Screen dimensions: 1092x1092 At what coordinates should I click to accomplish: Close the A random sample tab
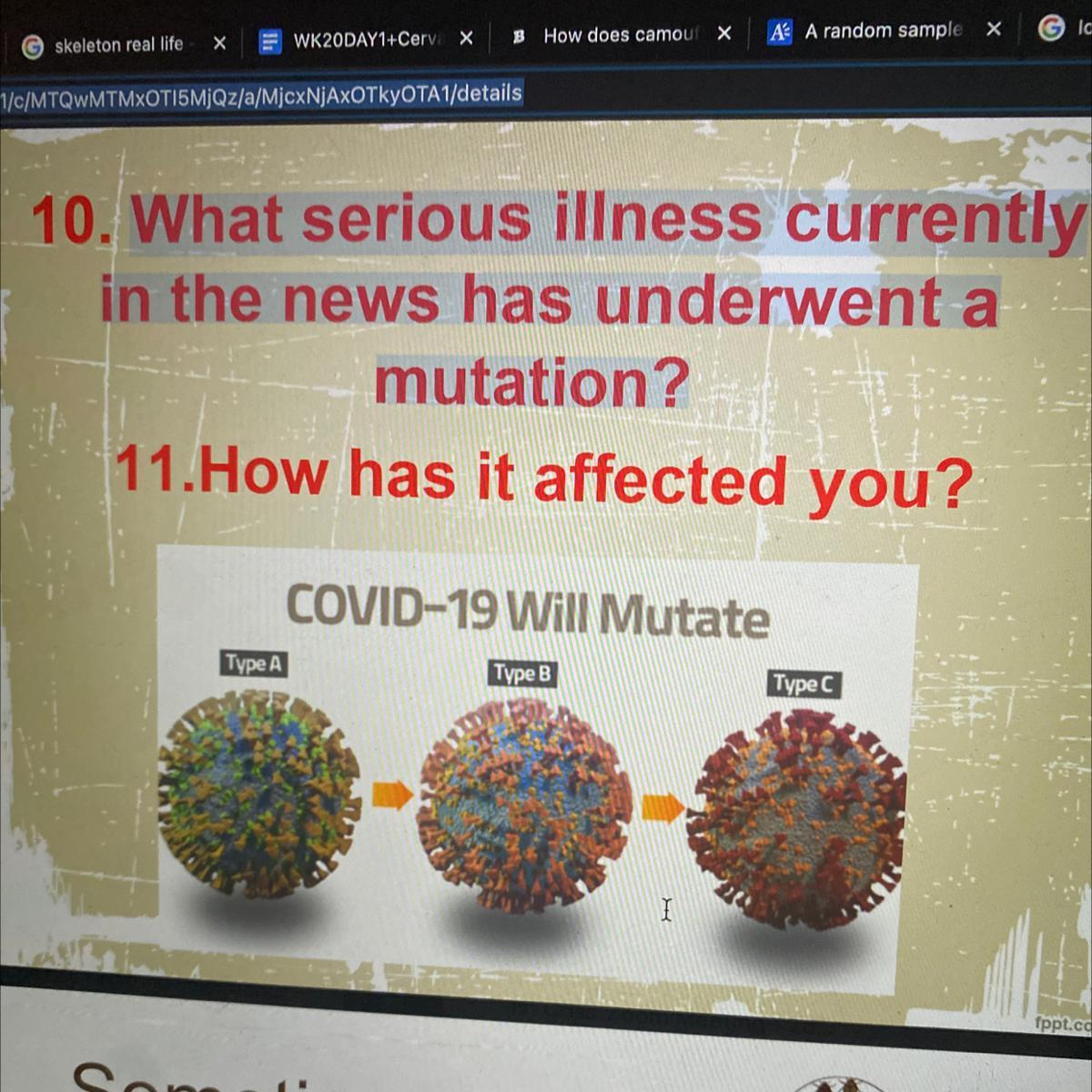tap(994, 29)
